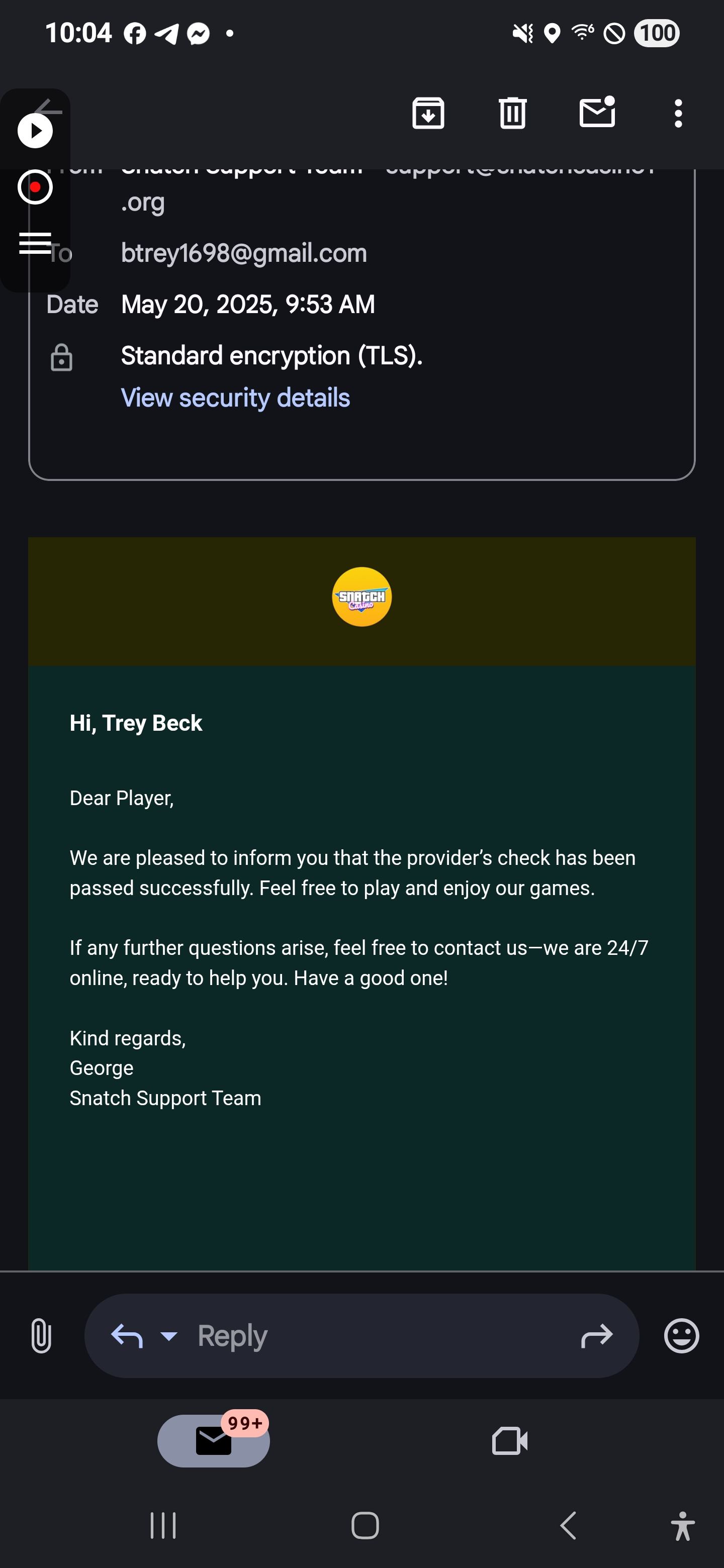Delete this email
This screenshot has height=1568, width=724.
512,113
